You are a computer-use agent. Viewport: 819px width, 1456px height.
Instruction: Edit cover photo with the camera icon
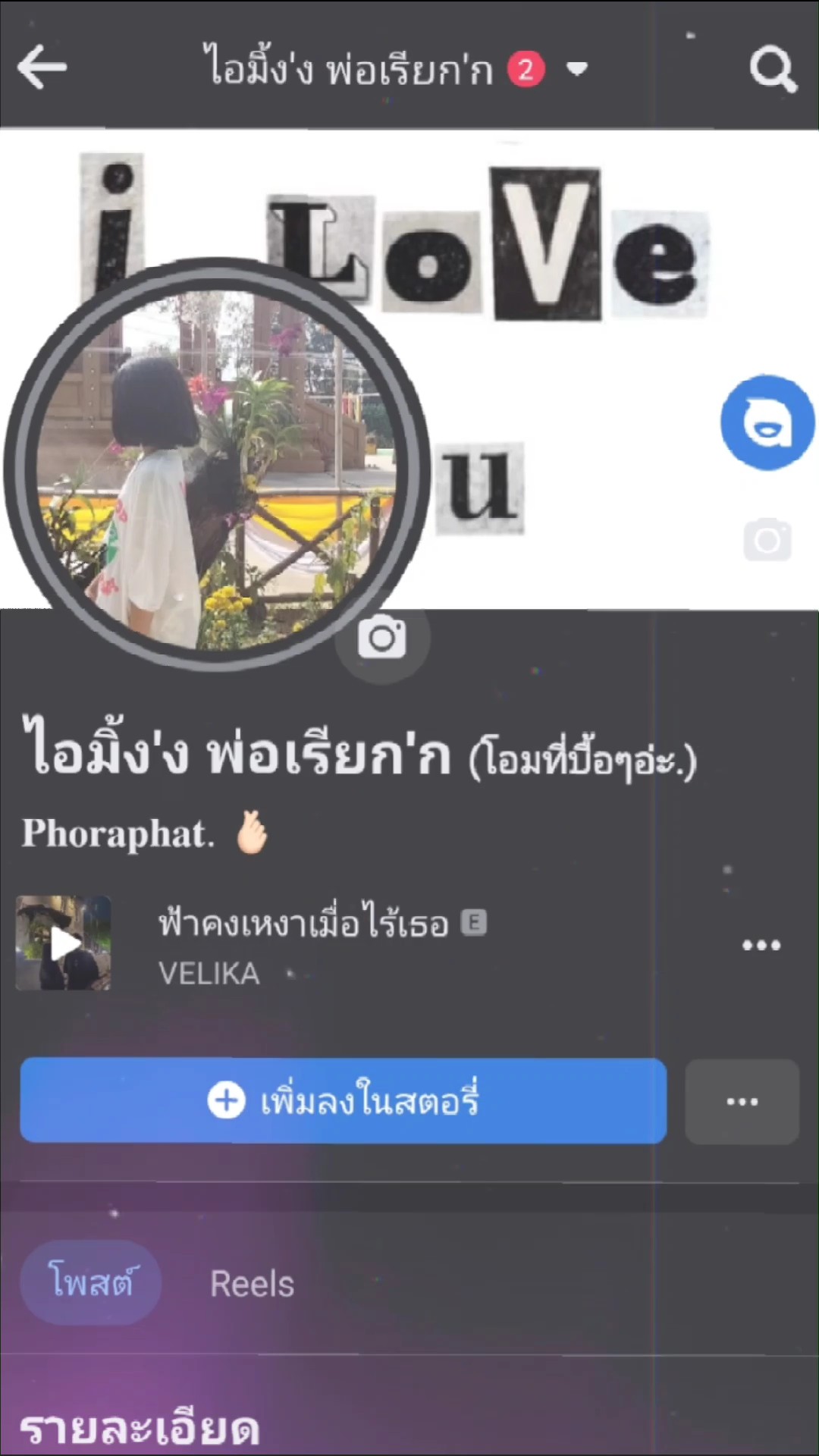point(767,540)
